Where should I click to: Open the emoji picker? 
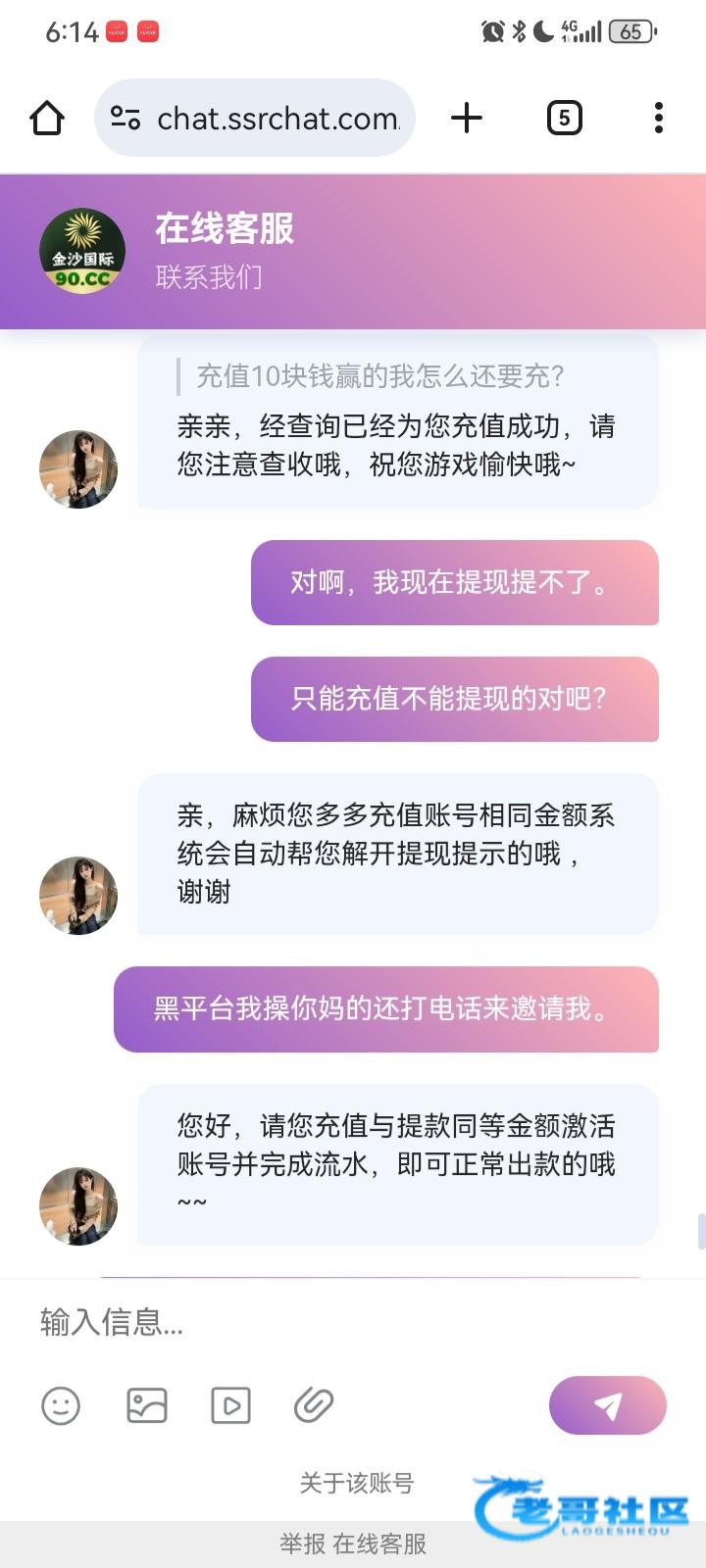coord(61,1405)
